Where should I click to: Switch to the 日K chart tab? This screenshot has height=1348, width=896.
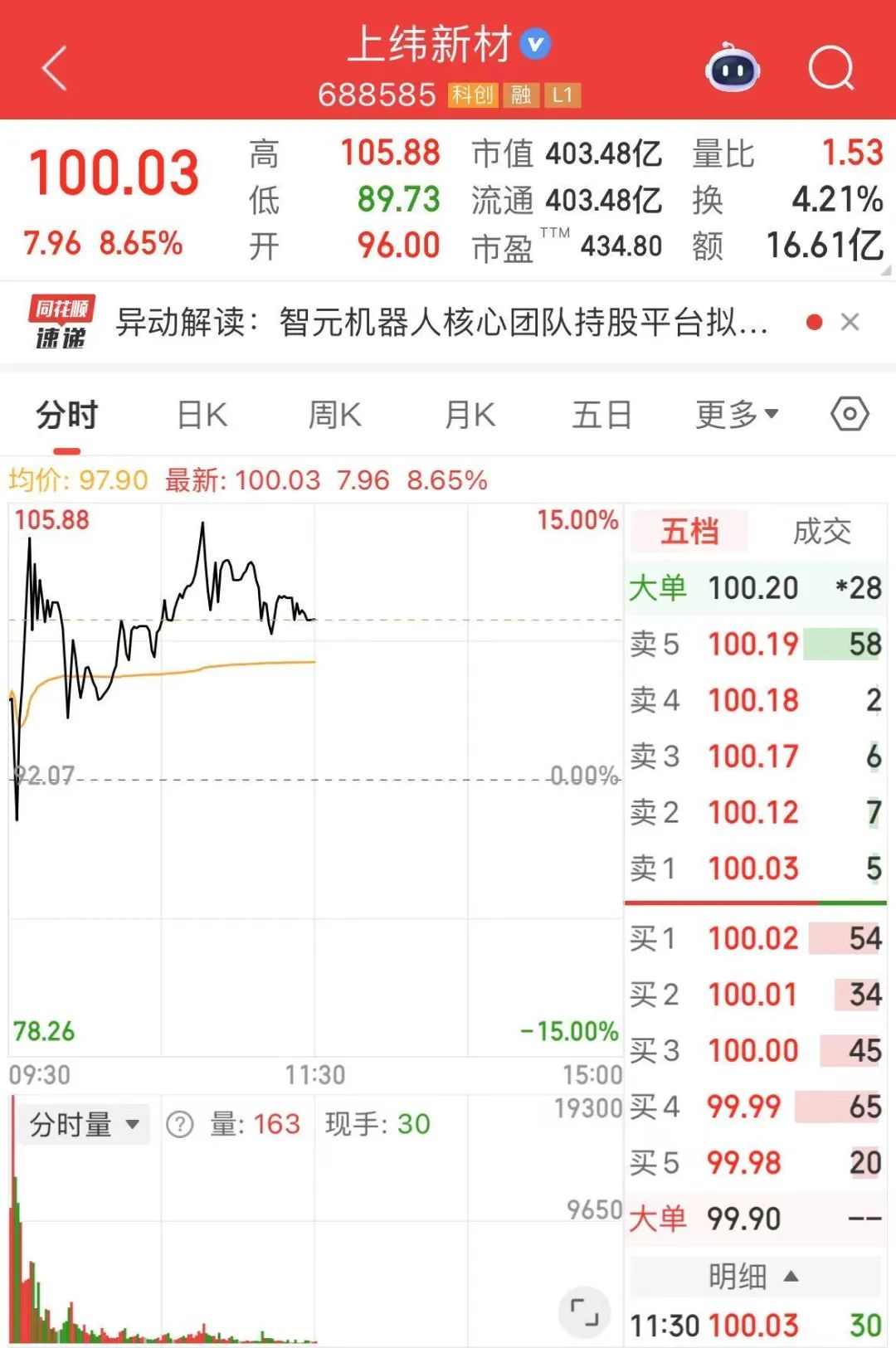pos(202,415)
